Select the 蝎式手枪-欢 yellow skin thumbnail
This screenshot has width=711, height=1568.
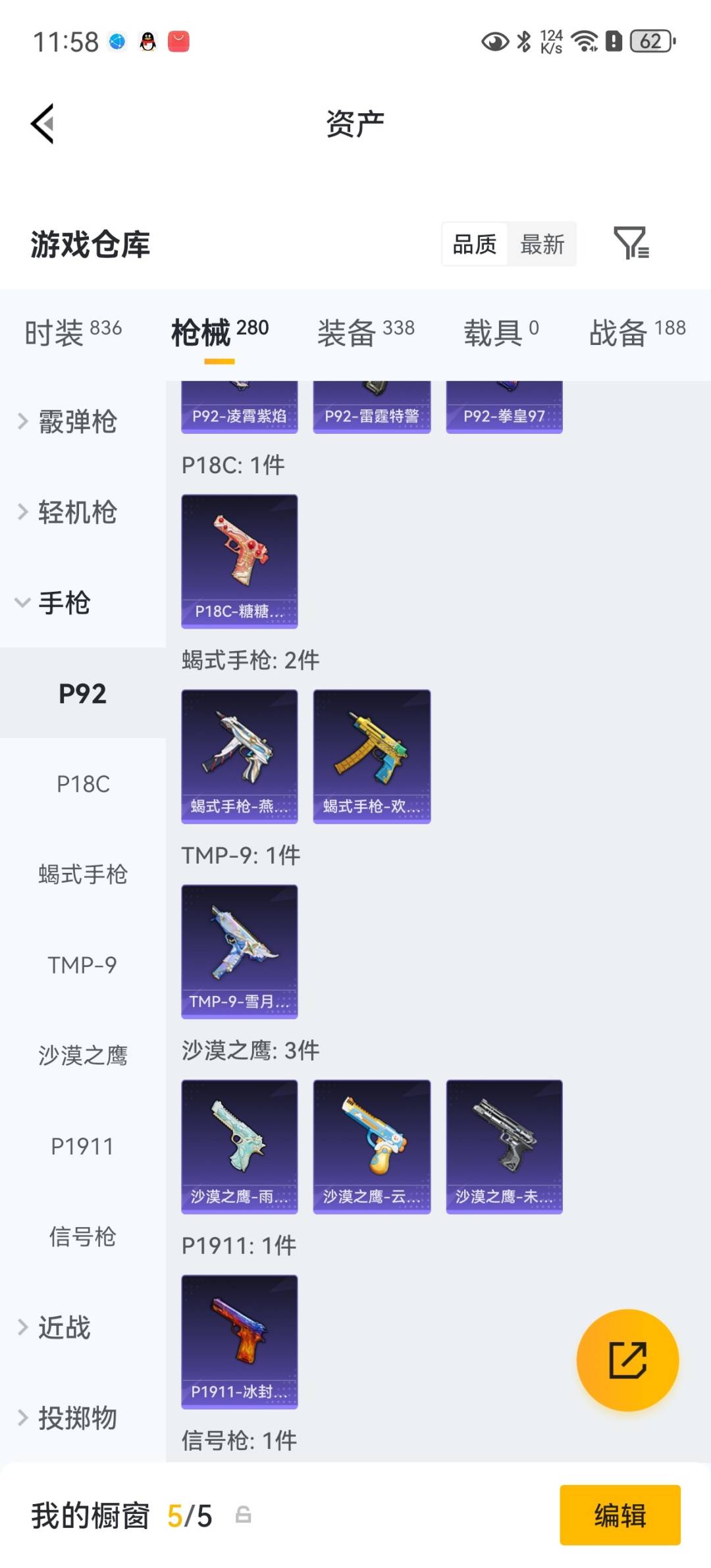[371, 755]
